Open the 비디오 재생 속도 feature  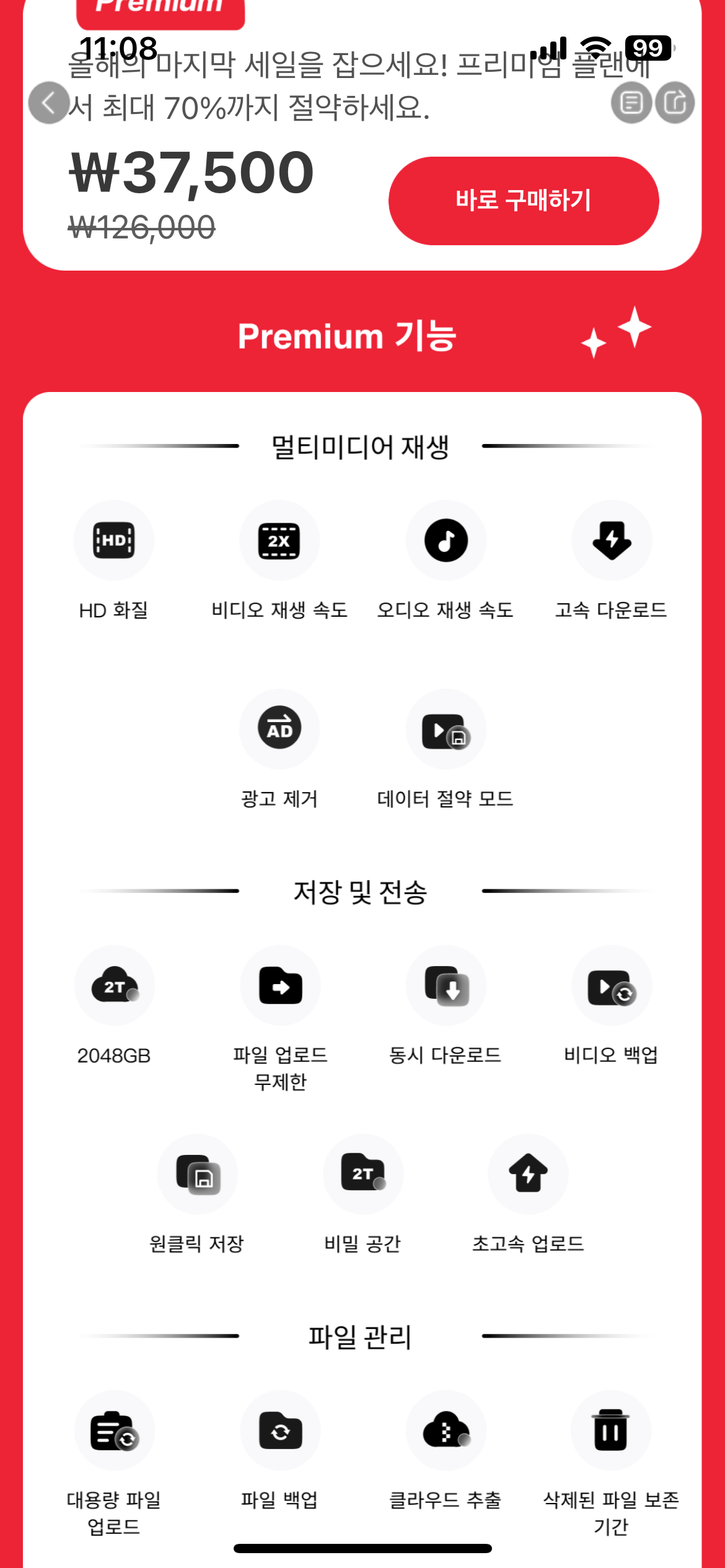[279, 561]
